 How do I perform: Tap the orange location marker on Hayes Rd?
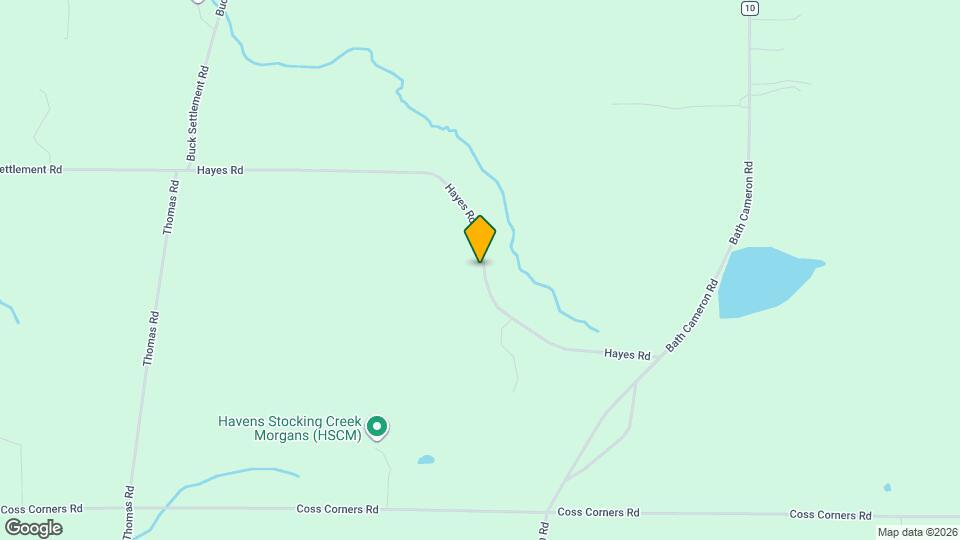point(480,238)
